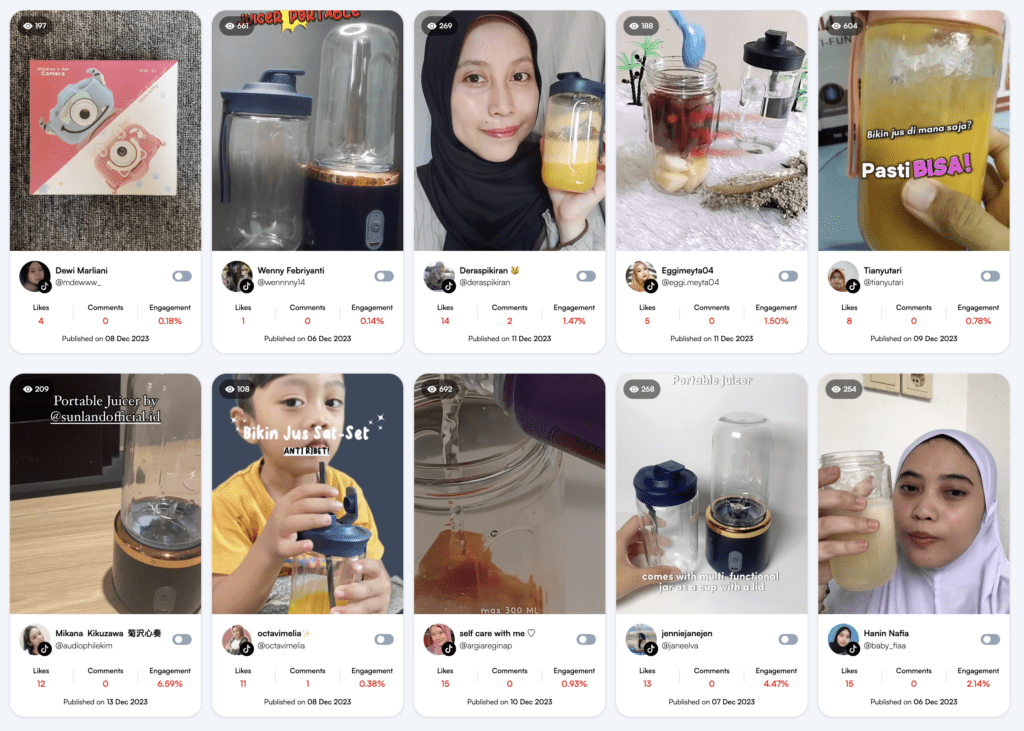1024x731 pixels.
Task: Open jenniejanejen's Portable Juicer video
Action: point(711,493)
